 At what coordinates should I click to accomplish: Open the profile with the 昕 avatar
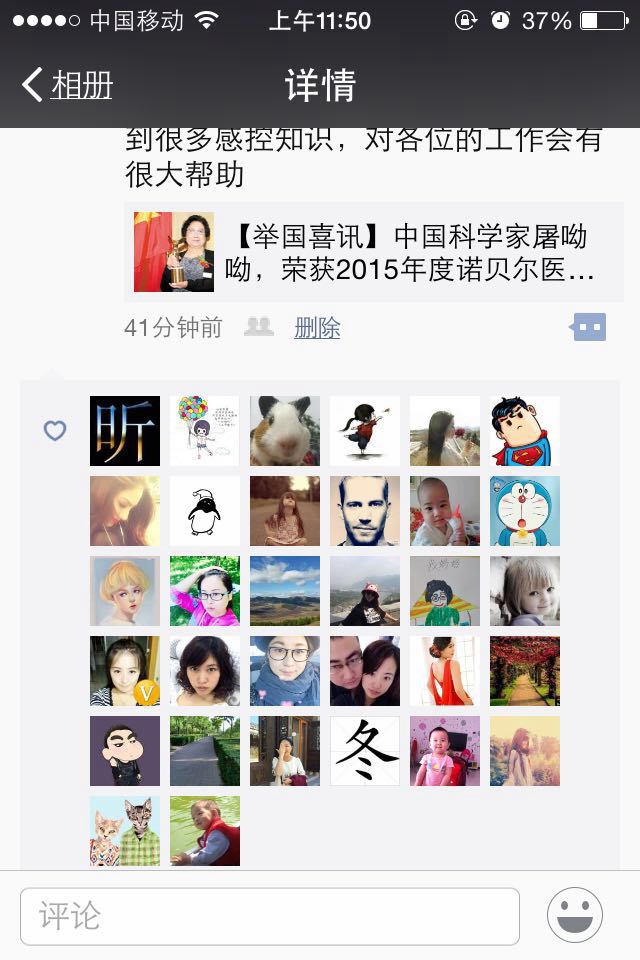pos(125,431)
